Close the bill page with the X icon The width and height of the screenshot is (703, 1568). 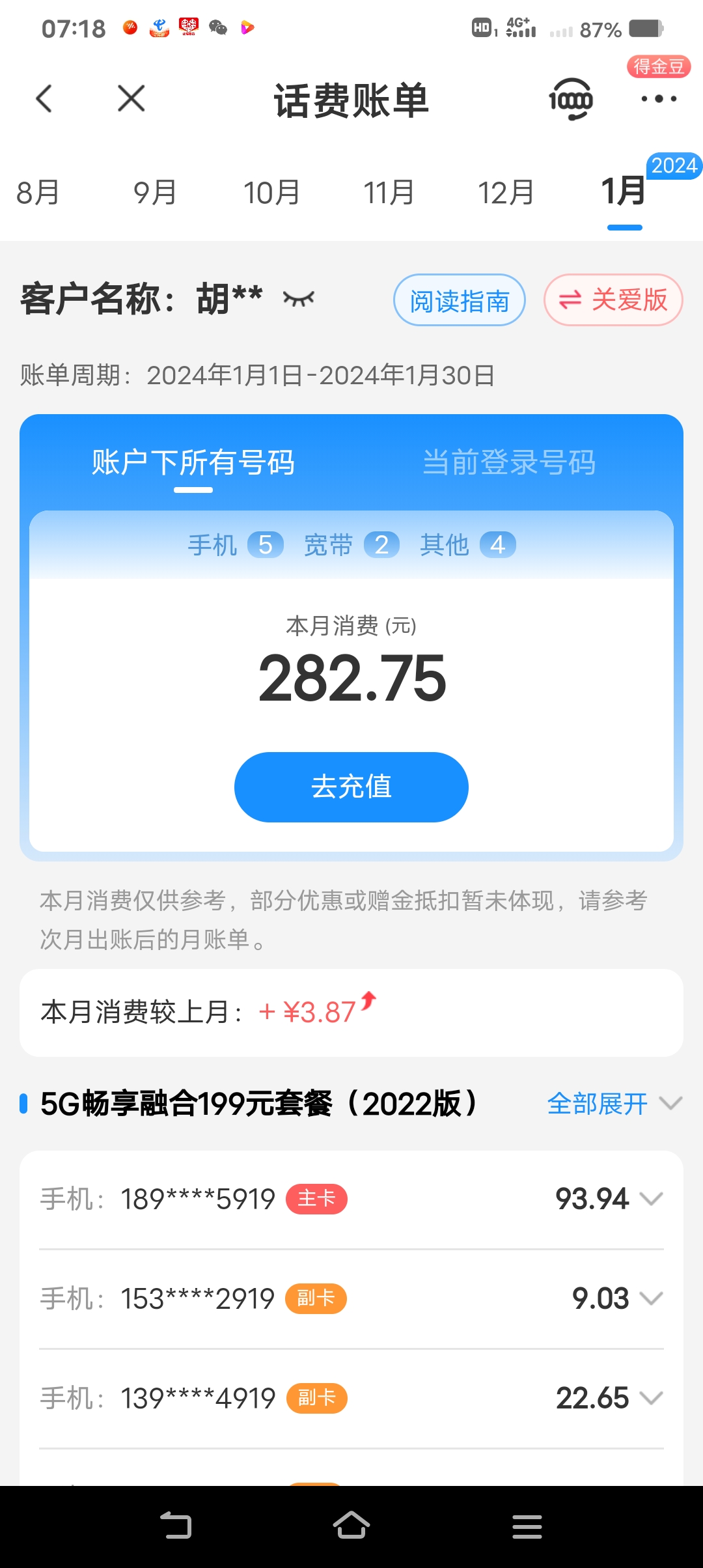click(x=130, y=99)
